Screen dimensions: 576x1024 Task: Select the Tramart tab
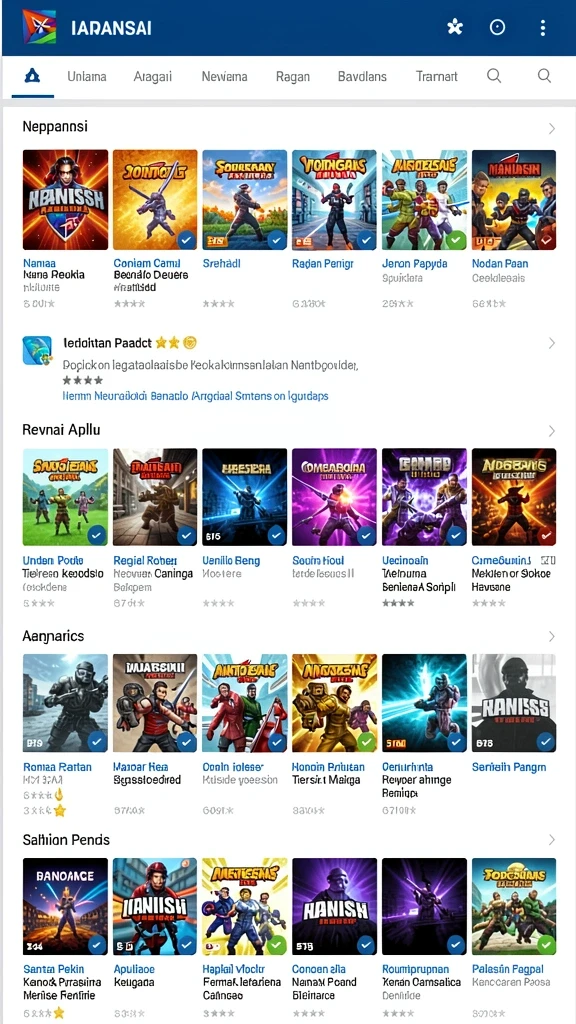coord(437,76)
